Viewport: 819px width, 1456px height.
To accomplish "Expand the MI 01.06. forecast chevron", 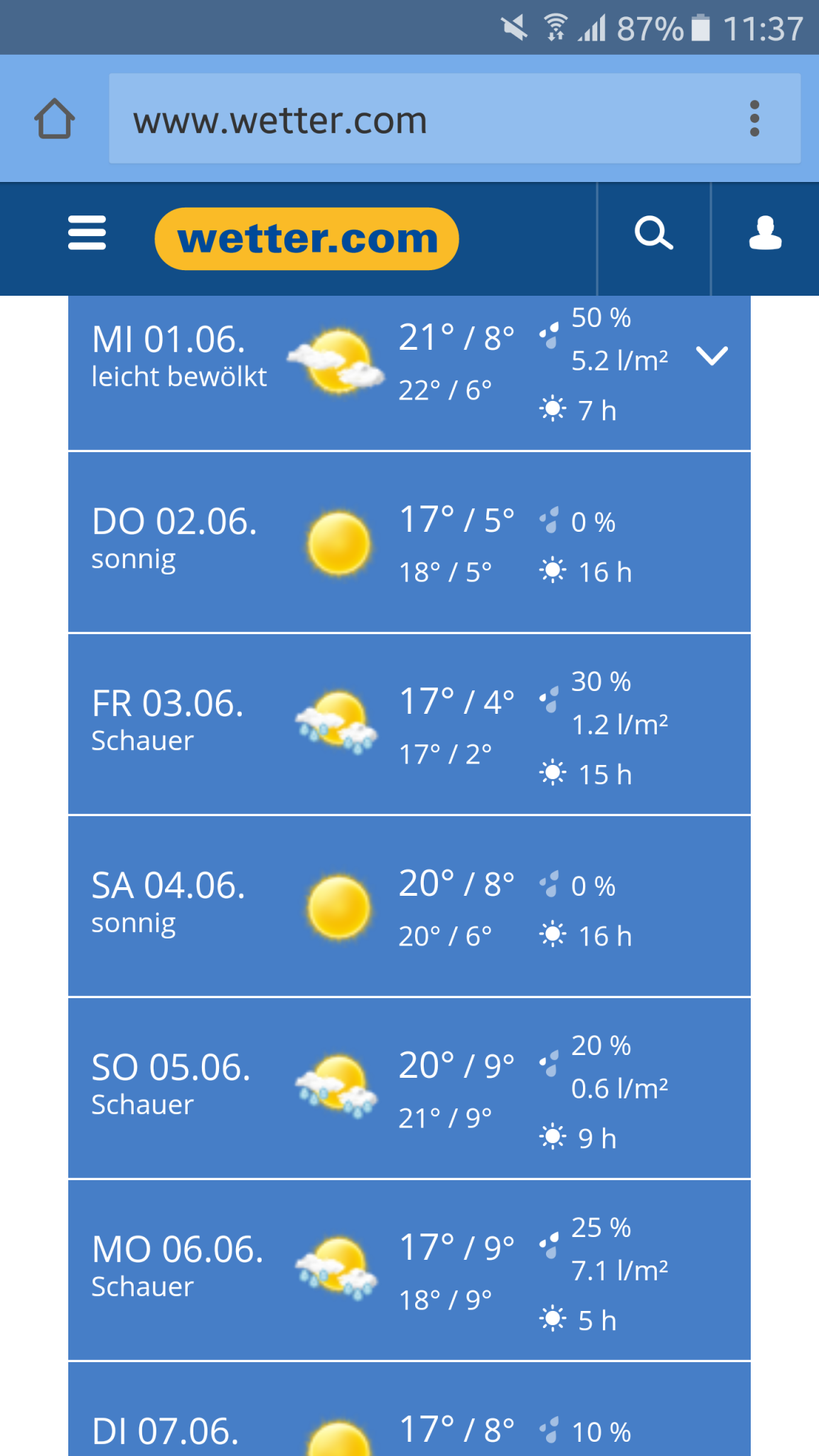I will click(x=712, y=355).
